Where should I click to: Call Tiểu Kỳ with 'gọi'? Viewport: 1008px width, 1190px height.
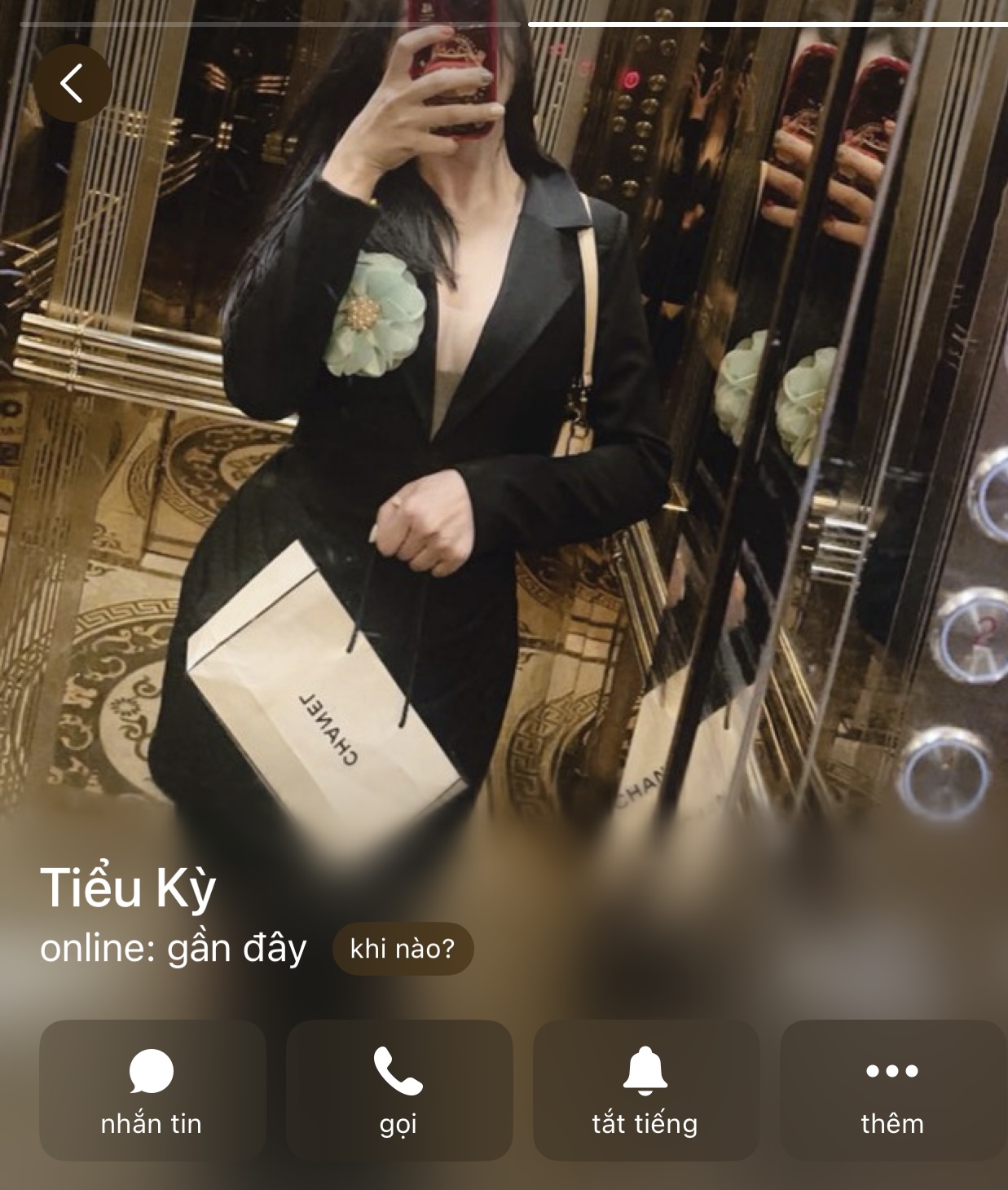tap(398, 1090)
